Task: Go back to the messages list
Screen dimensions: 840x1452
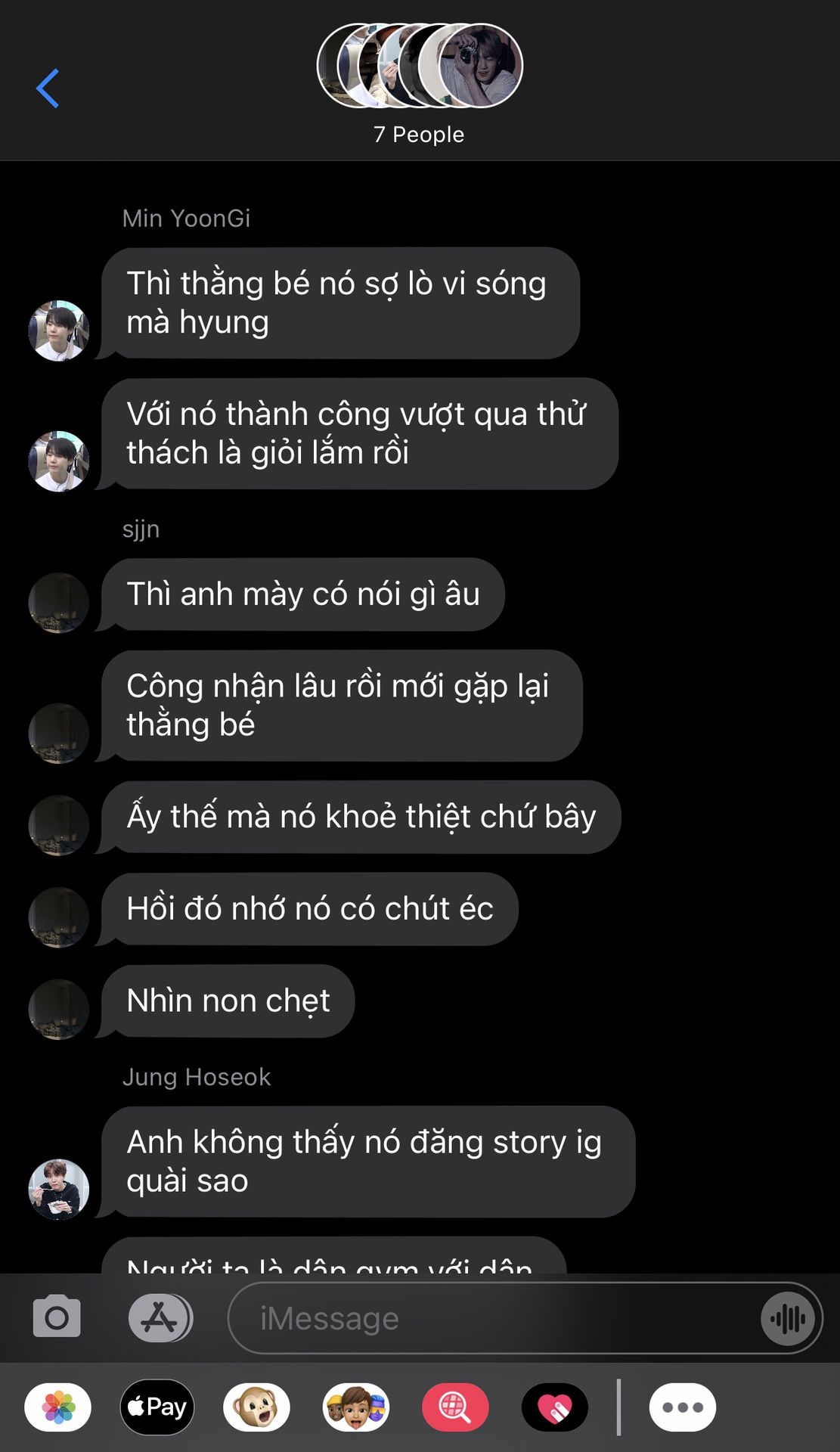Action: (48, 88)
